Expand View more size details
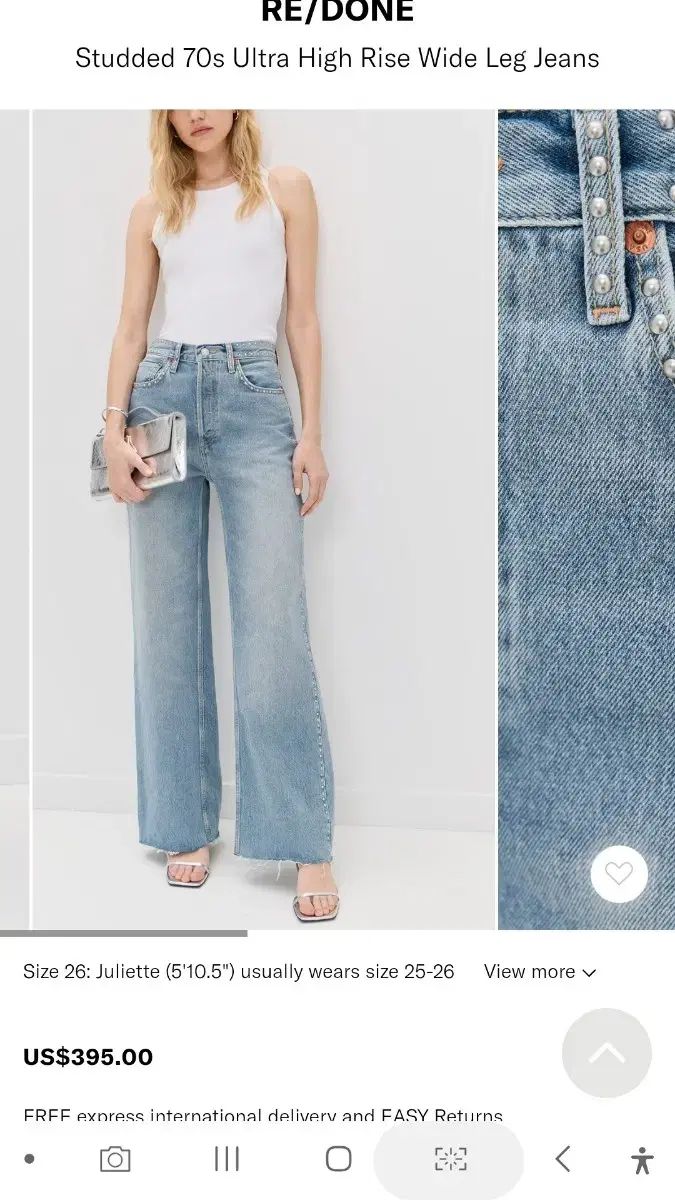Viewport: 675px width, 1200px height. pyautogui.click(x=539, y=972)
